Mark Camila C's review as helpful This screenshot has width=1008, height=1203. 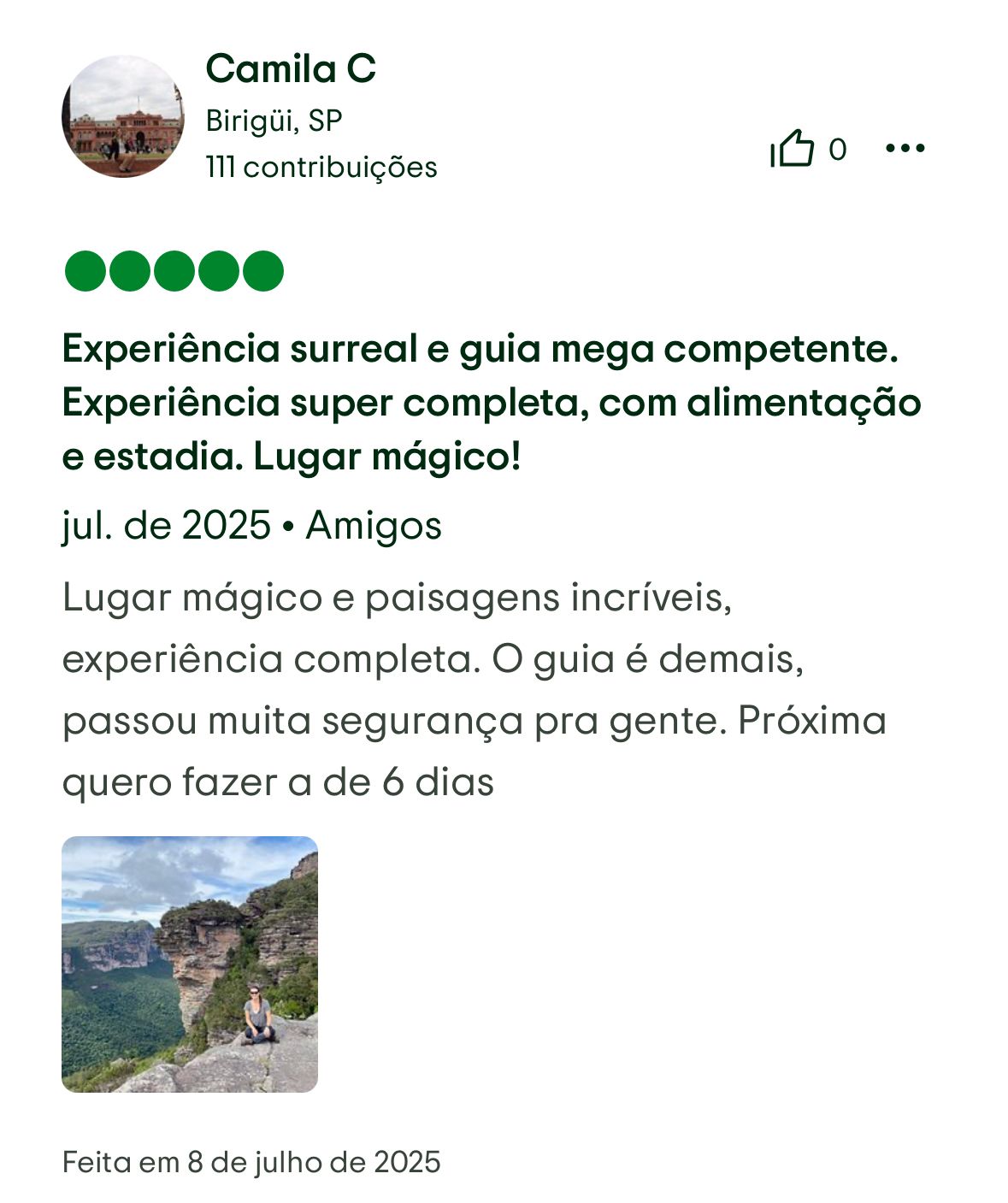click(x=793, y=150)
